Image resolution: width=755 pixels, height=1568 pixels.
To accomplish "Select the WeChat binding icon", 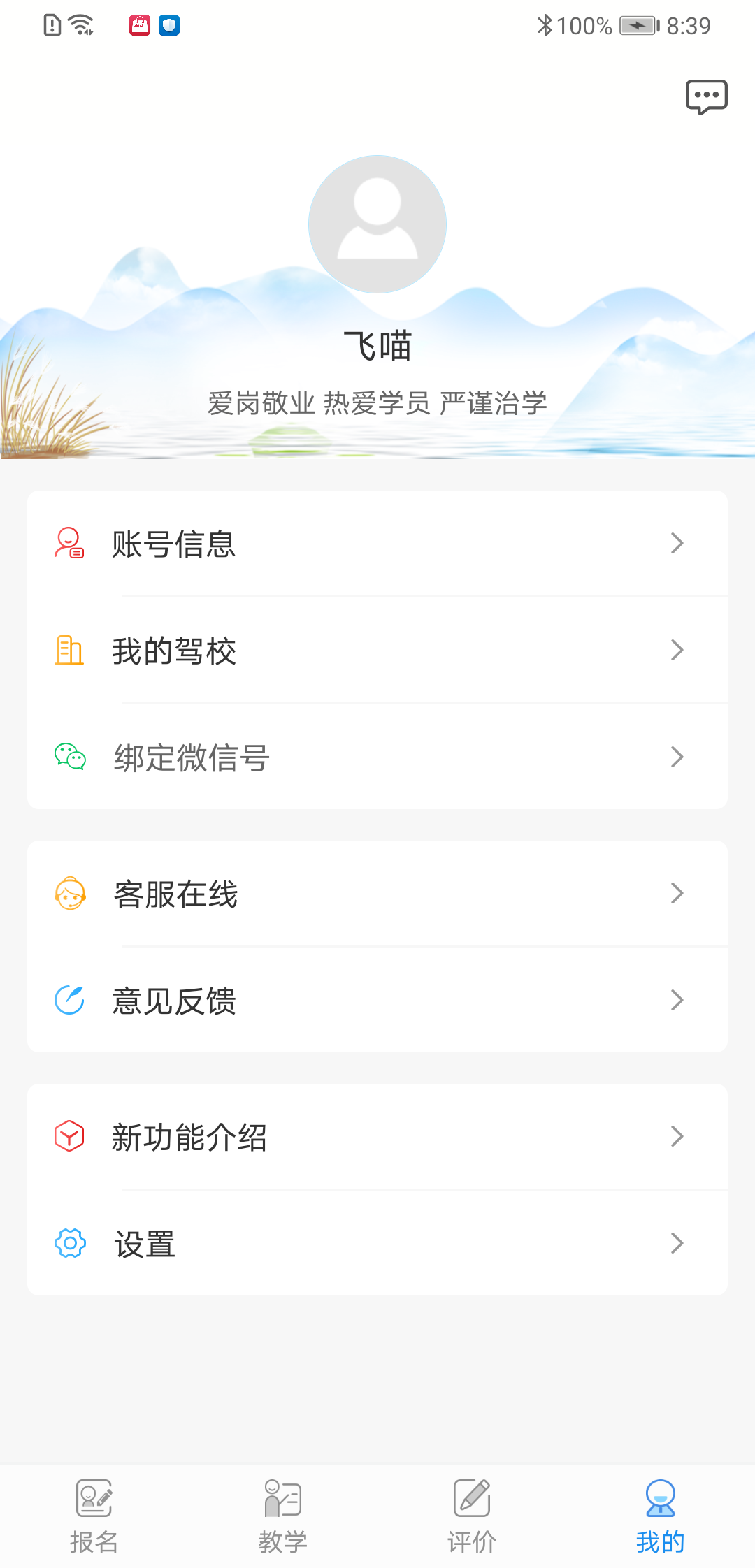I will (69, 755).
